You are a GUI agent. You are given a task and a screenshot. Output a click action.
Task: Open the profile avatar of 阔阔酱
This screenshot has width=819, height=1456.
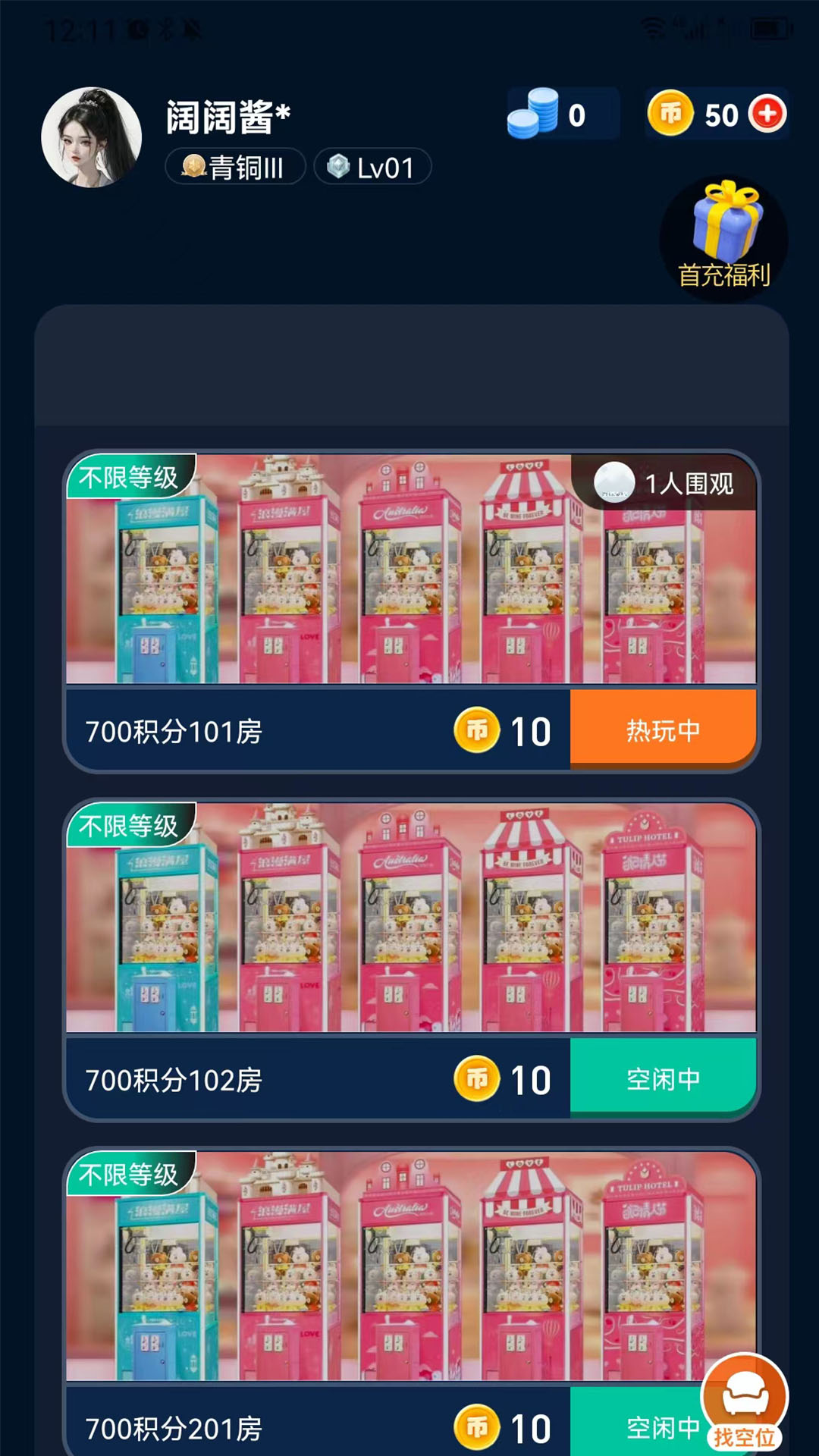click(x=92, y=136)
